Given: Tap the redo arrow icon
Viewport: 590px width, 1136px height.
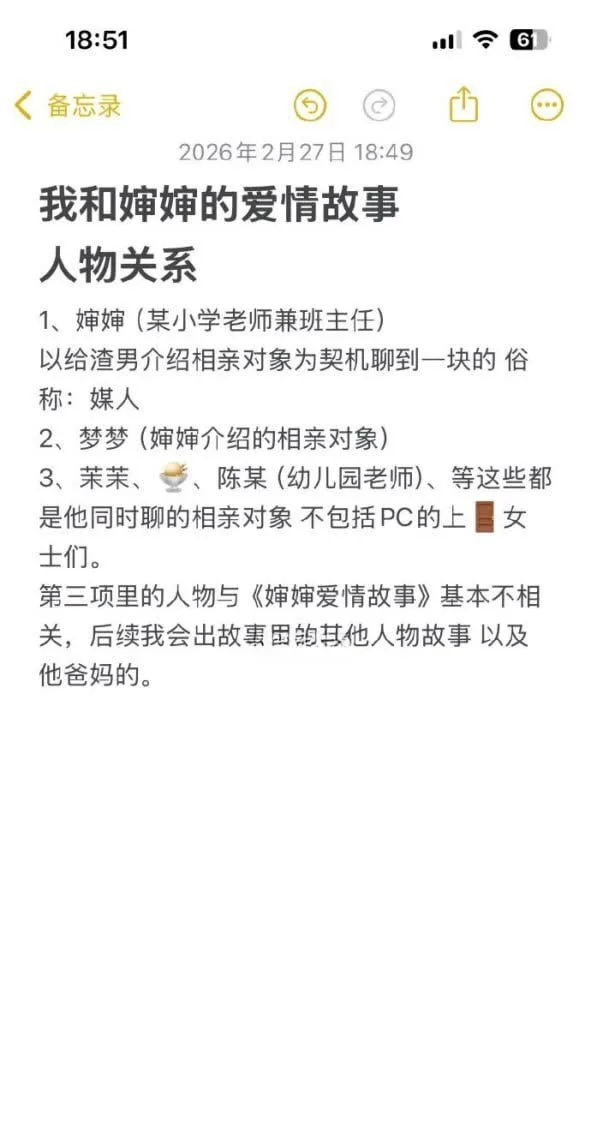Looking at the screenshot, I should tap(378, 106).
